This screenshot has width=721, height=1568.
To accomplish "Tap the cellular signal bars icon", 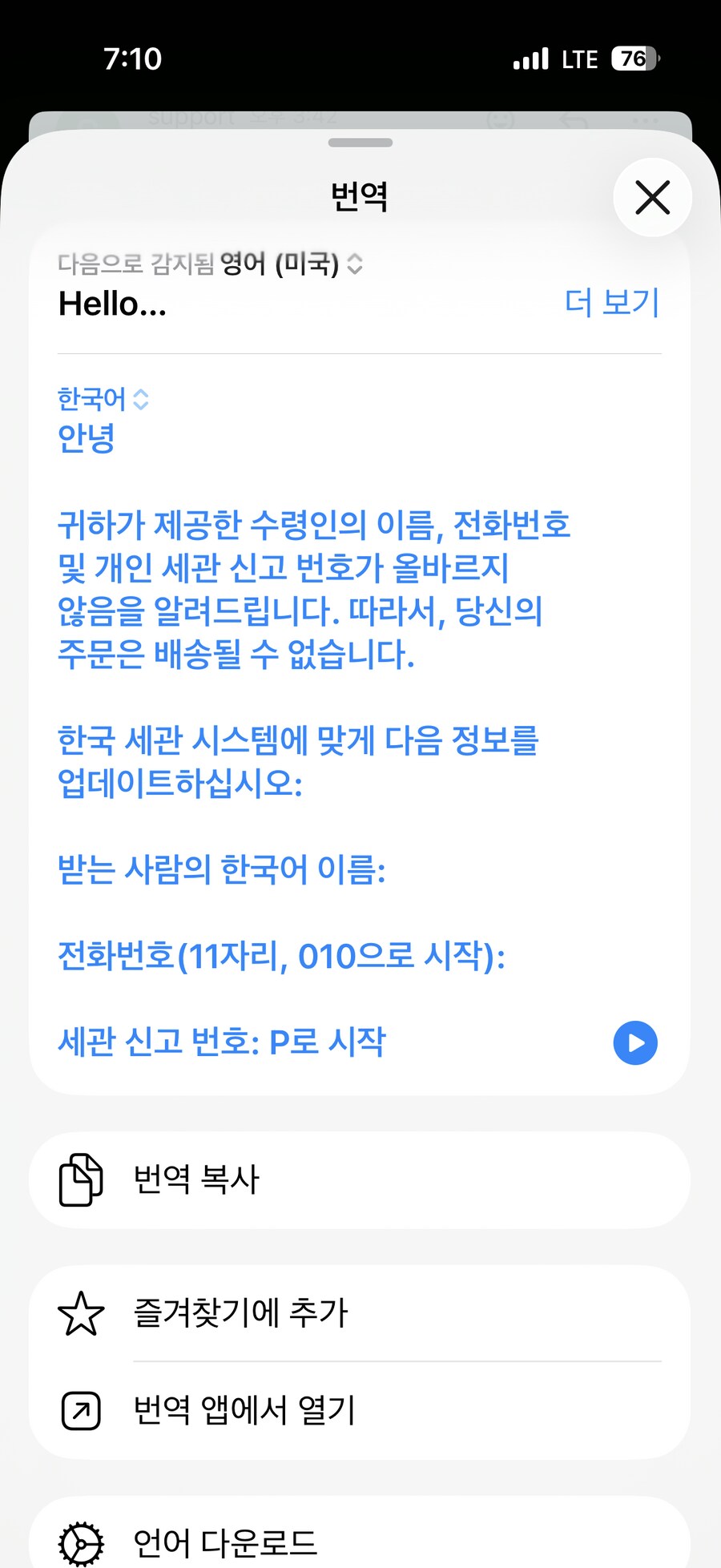I will click(531, 58).
